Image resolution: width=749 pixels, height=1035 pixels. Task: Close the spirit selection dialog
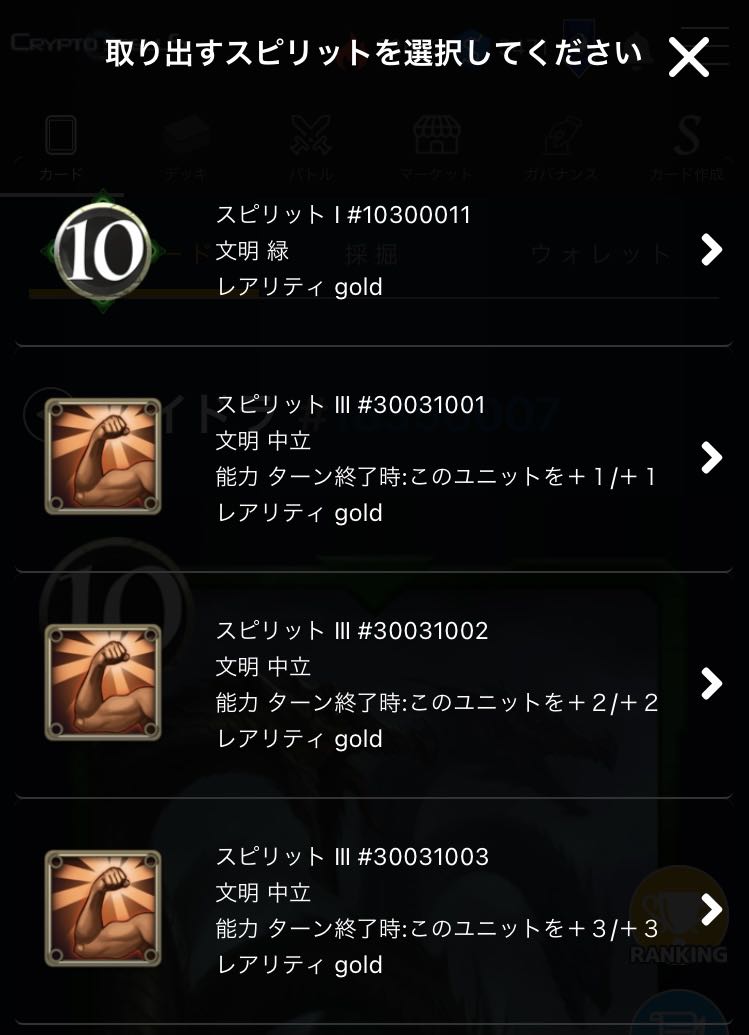(688, 57)
